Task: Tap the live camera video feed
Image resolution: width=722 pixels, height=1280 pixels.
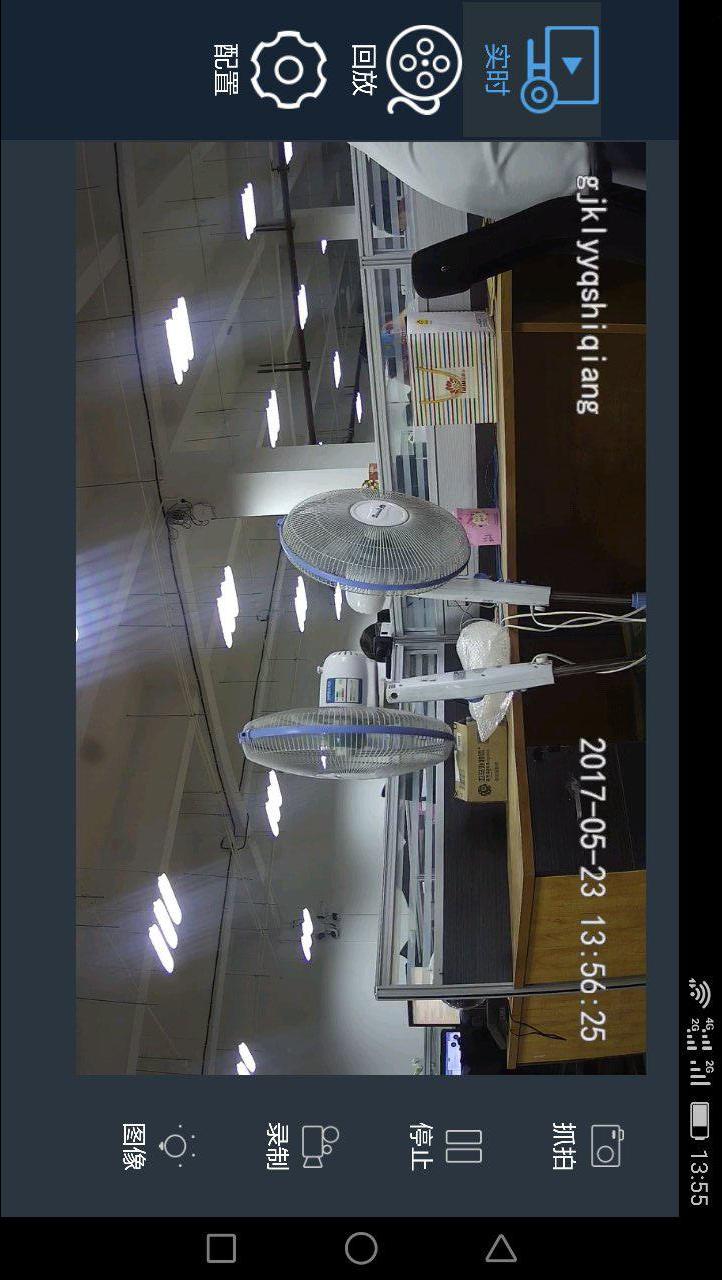Action: click(361, 608)
